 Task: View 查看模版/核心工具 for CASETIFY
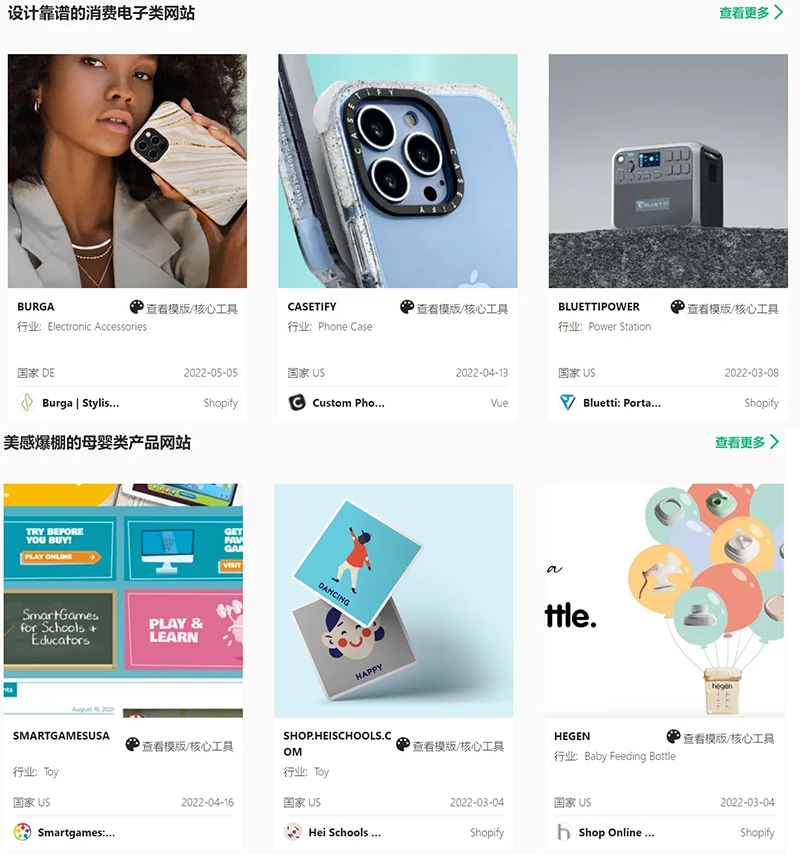[454, 308]
